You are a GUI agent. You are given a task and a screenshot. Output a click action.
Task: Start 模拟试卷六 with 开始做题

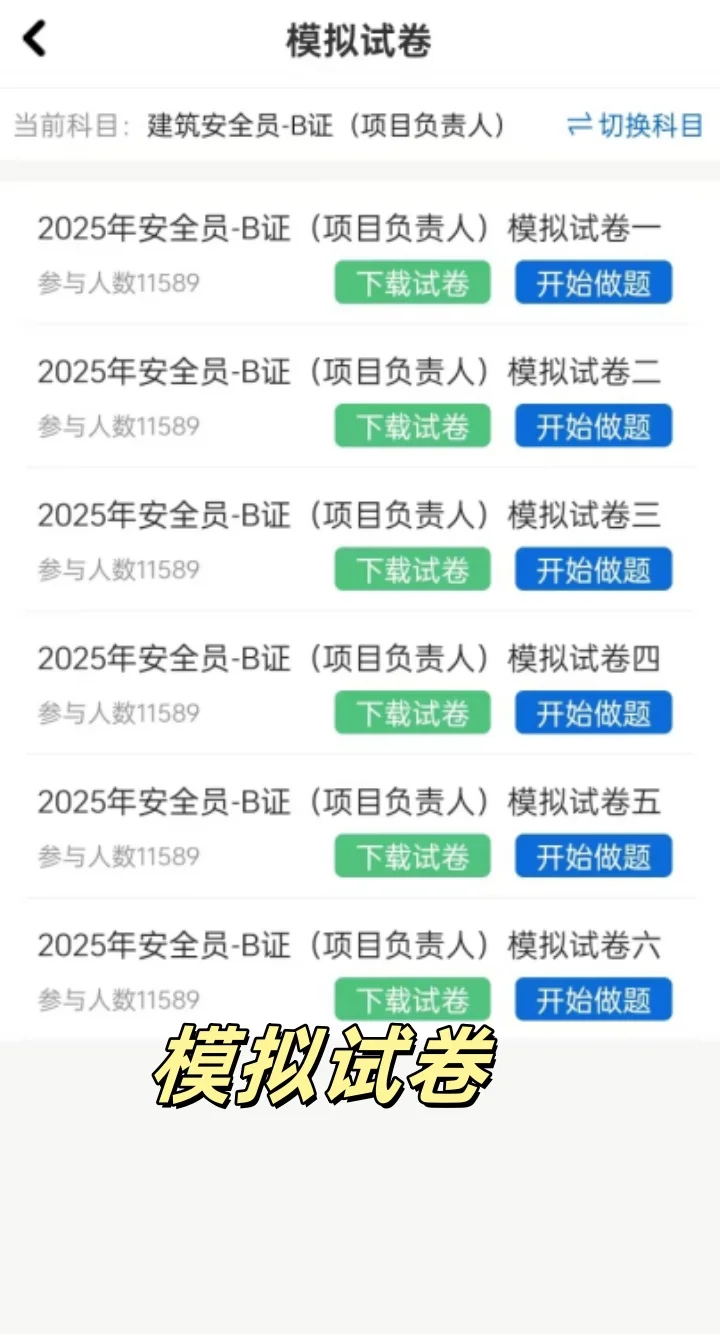point(593,999)
